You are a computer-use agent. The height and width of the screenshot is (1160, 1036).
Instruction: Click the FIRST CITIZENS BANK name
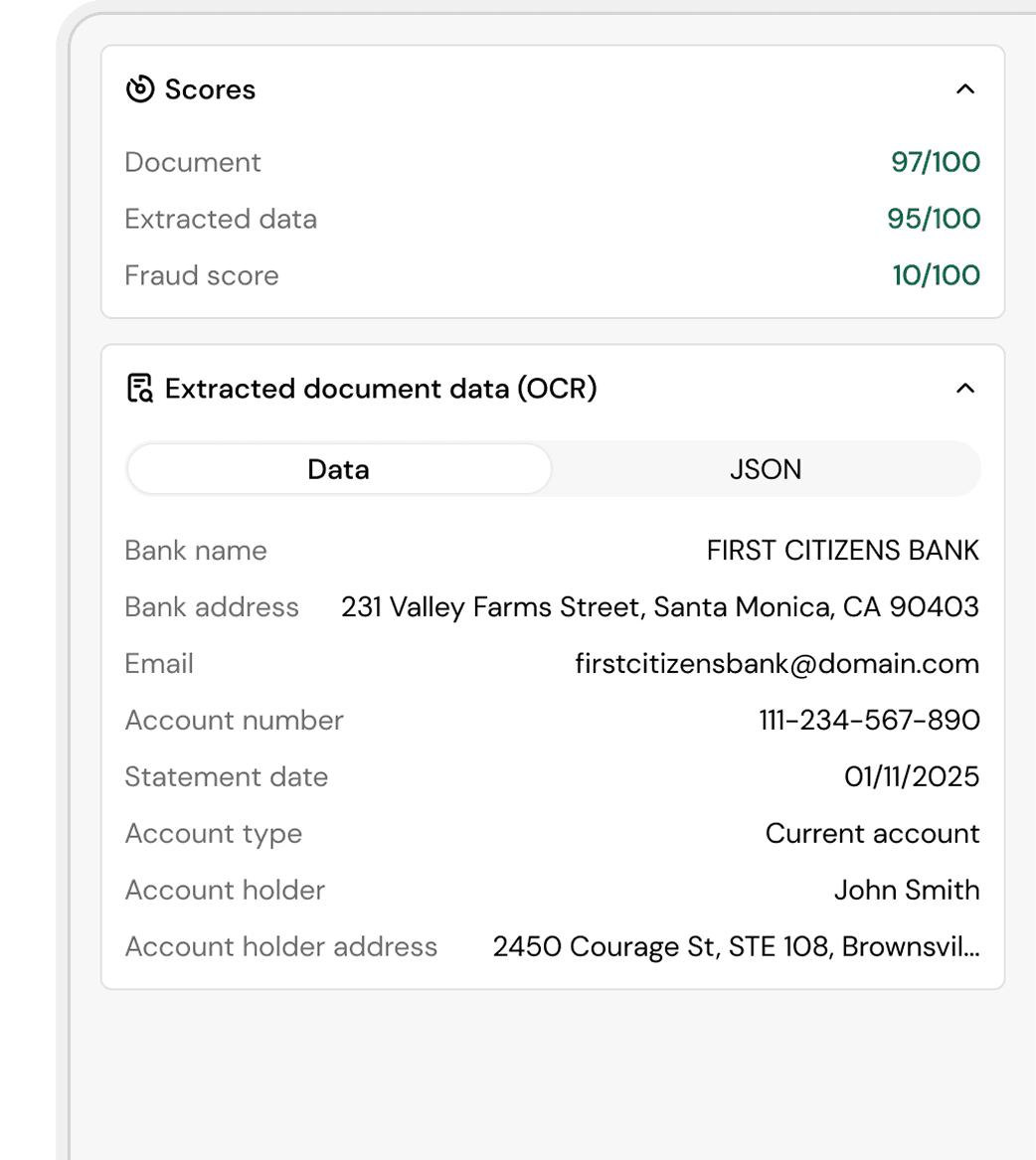tap(842, 551)
